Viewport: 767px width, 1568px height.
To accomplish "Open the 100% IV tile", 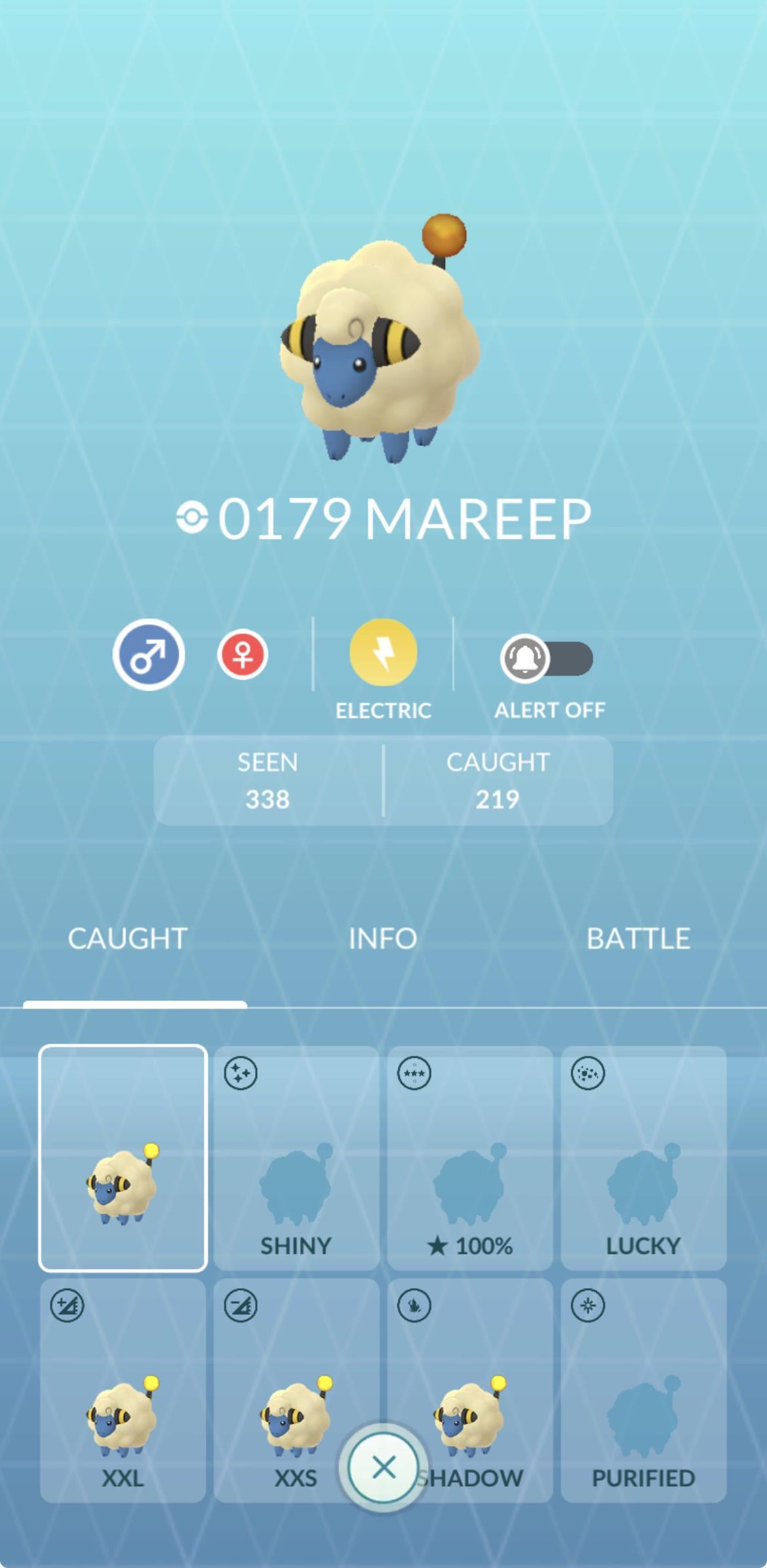I will 470,1158.
